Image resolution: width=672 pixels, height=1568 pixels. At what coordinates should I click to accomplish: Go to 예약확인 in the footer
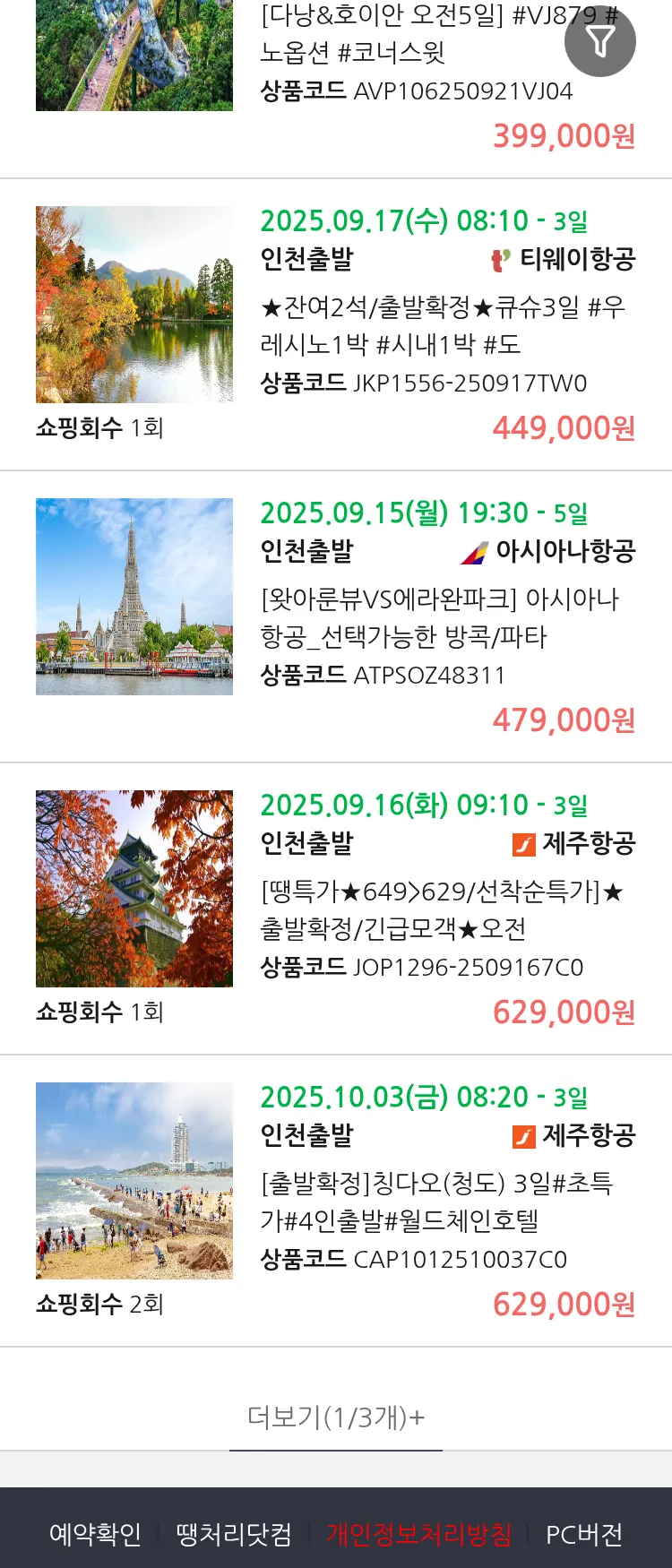click(95, 1534)
